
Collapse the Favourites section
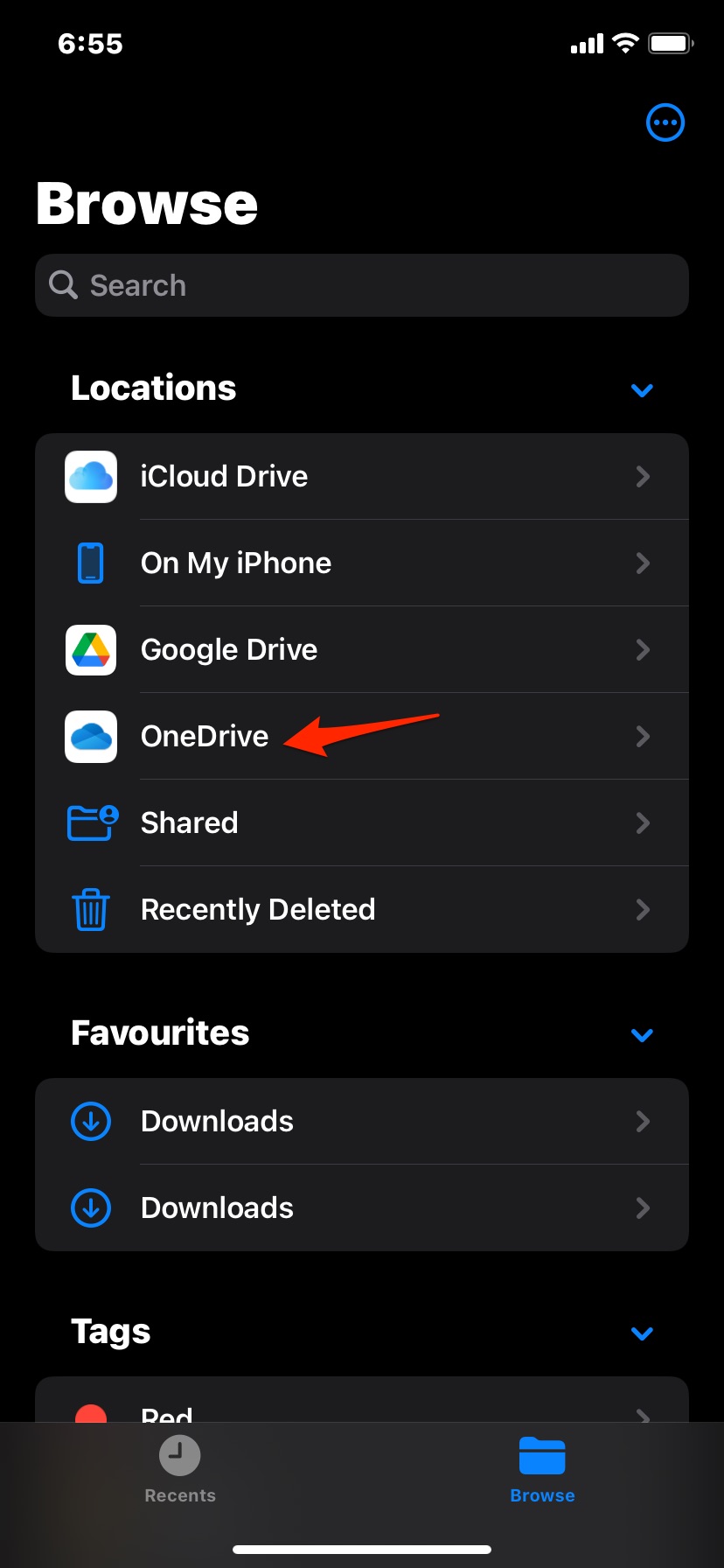pyautogui.click(x=641, y=1035)
